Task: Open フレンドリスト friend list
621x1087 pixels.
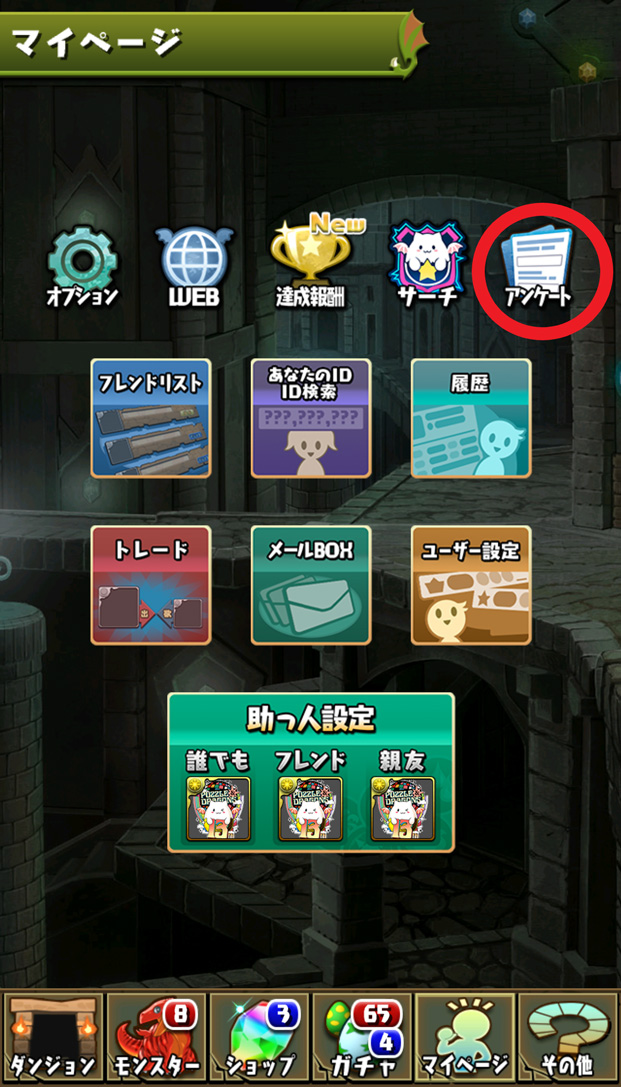Action: [151, 418]
